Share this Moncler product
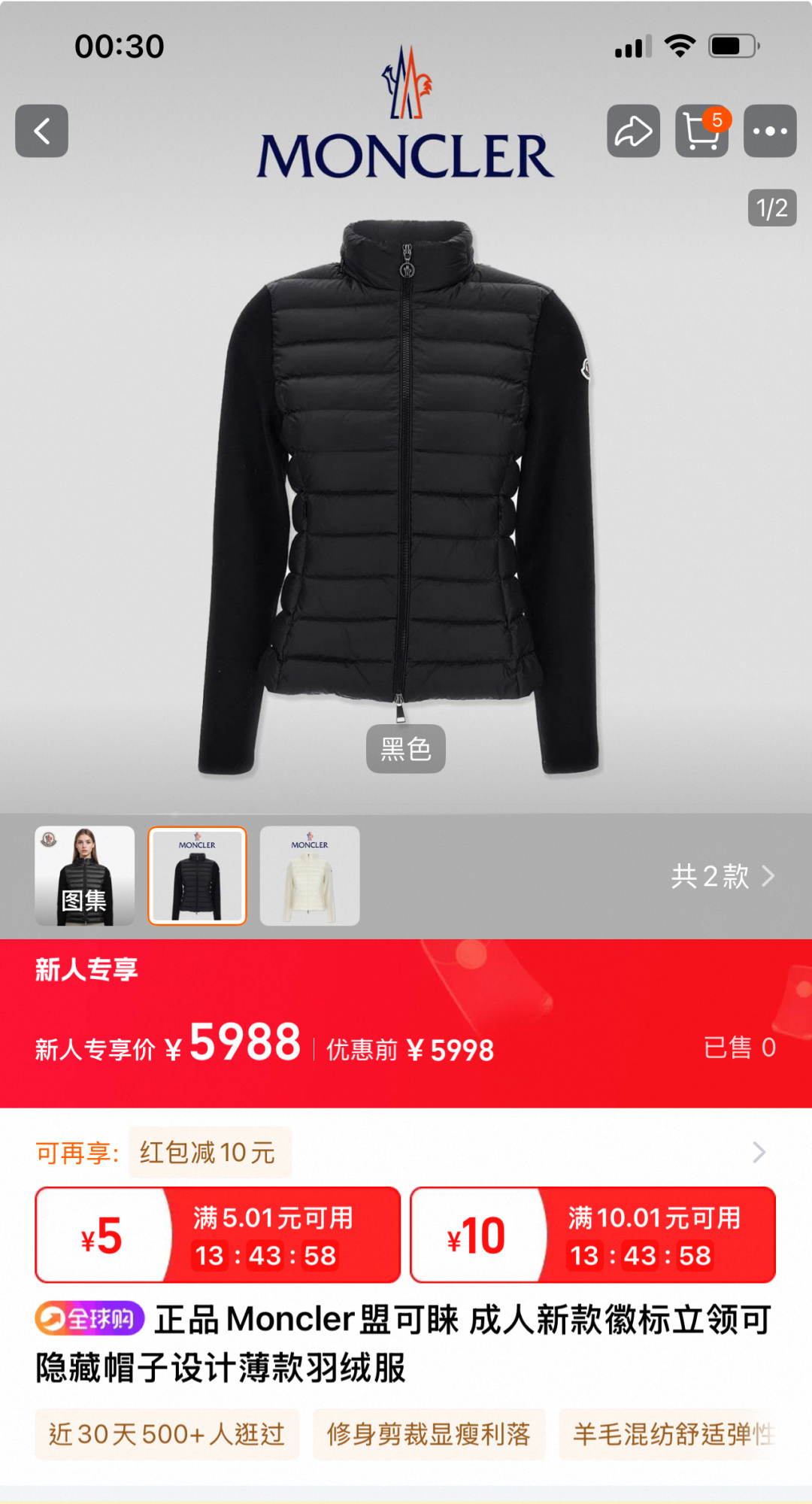The width and height of the screenshot is (812, 1504). [x=633, y=131]
